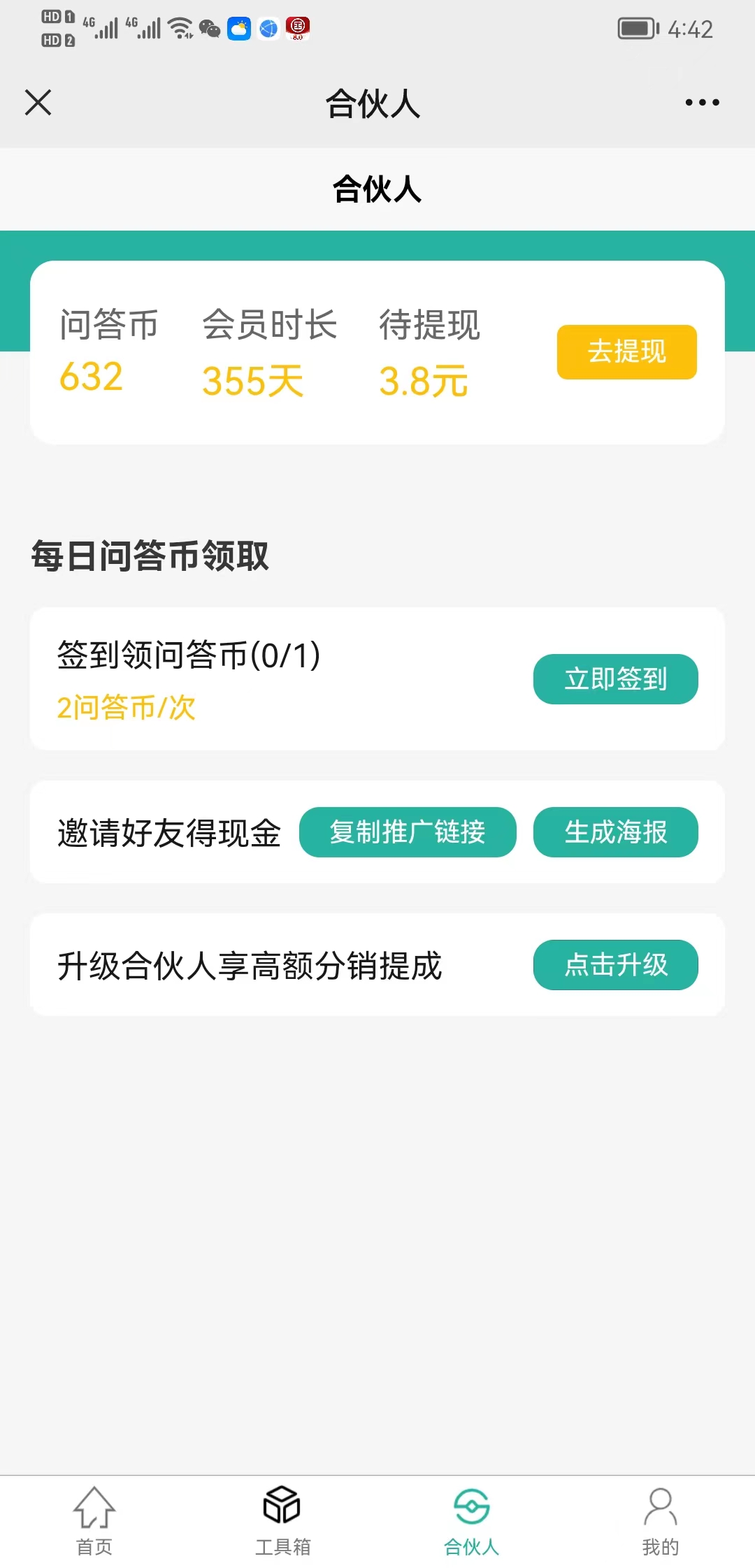755x1568 pixels.
Task: Tap 点击升级 to upgrade partner level
Action: point(615,964)
